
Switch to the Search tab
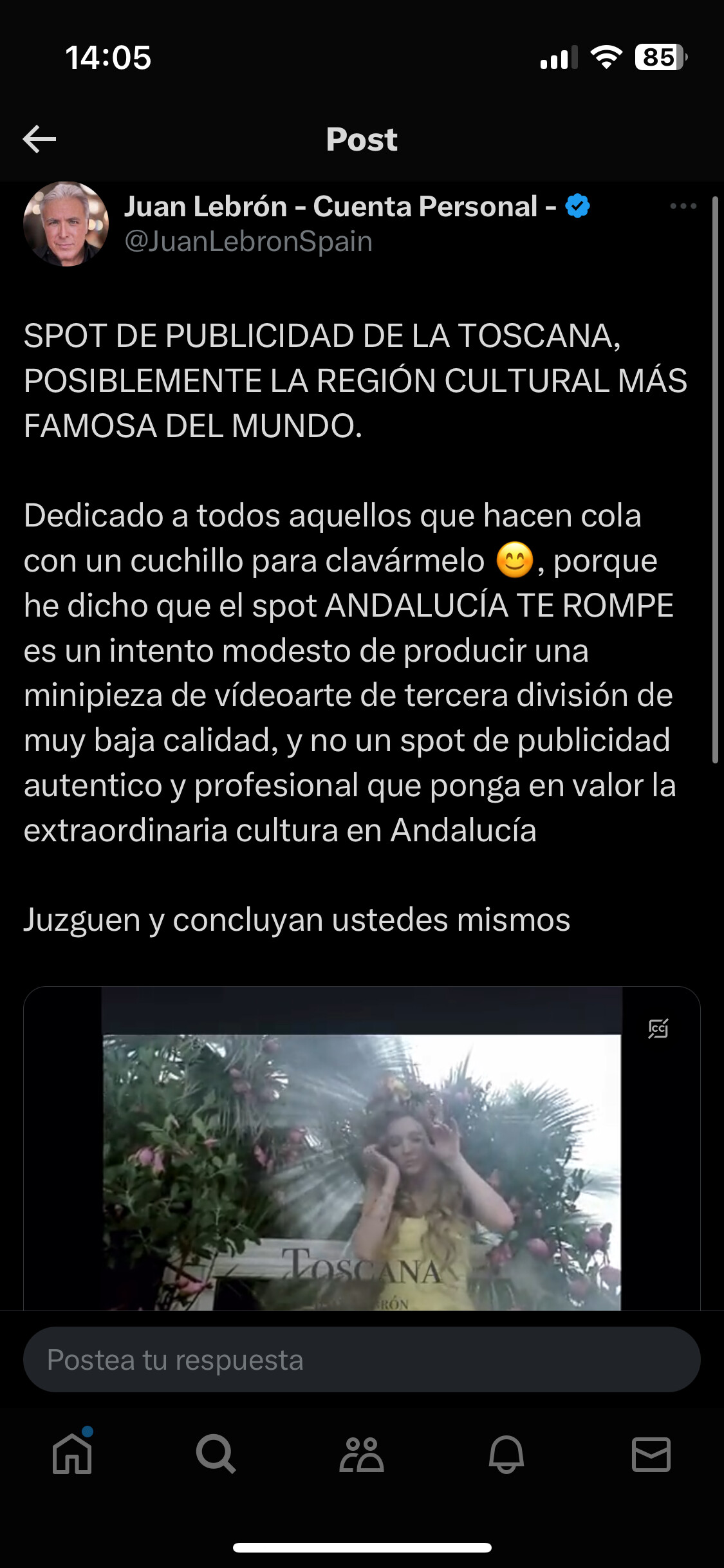216,1454
